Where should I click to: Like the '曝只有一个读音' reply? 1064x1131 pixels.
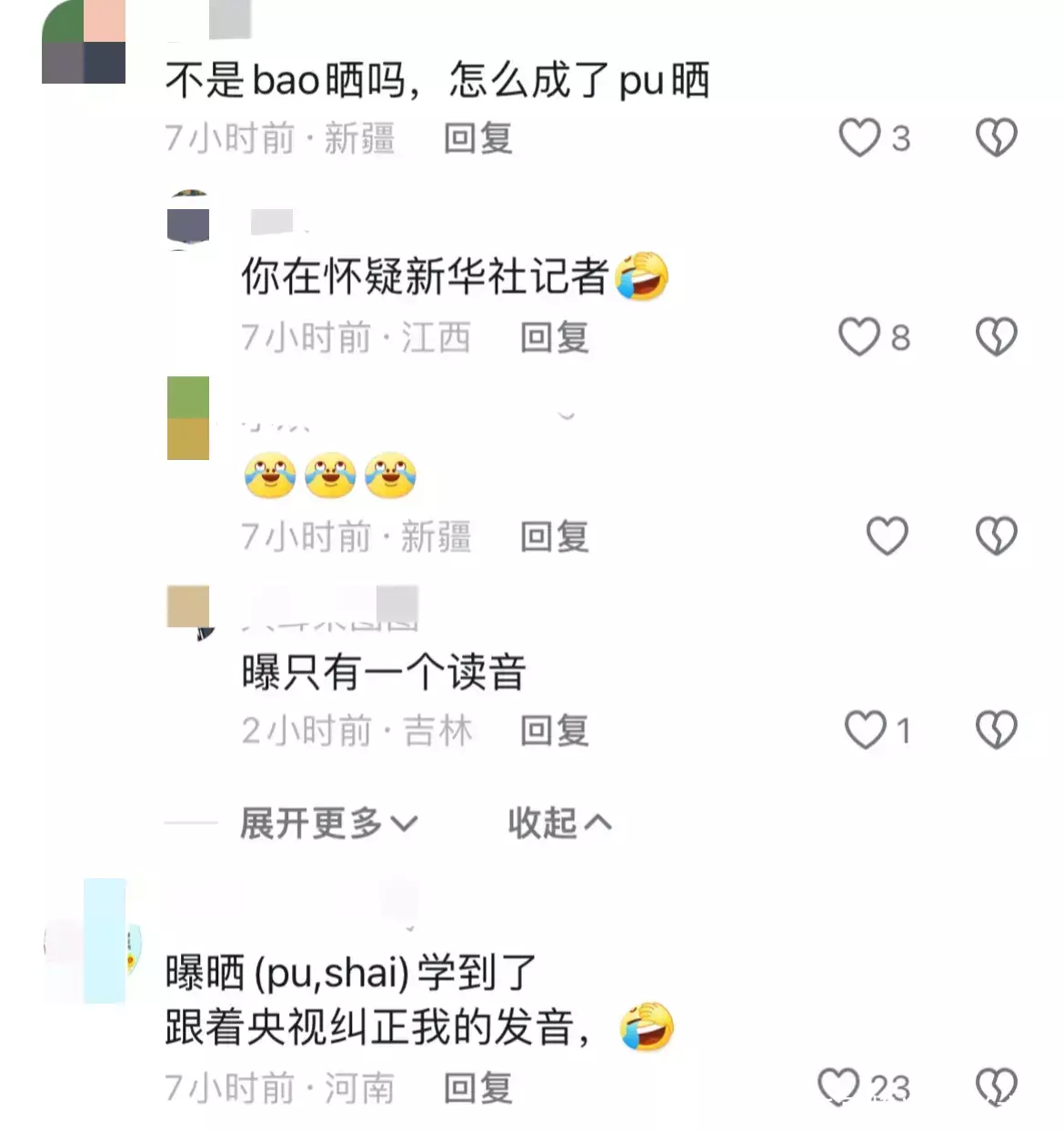(865, 730)
